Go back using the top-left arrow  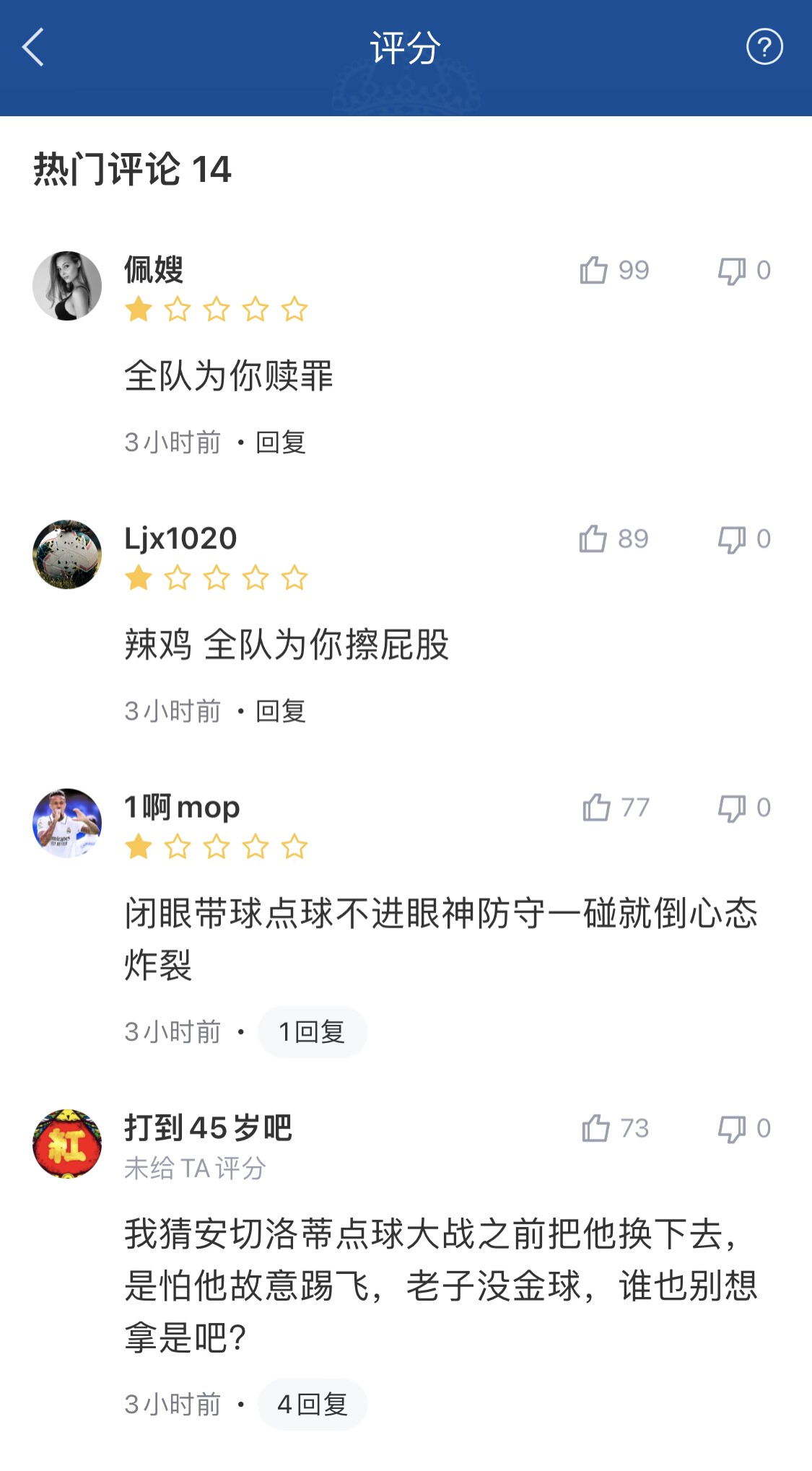click(x=33, y=48)
